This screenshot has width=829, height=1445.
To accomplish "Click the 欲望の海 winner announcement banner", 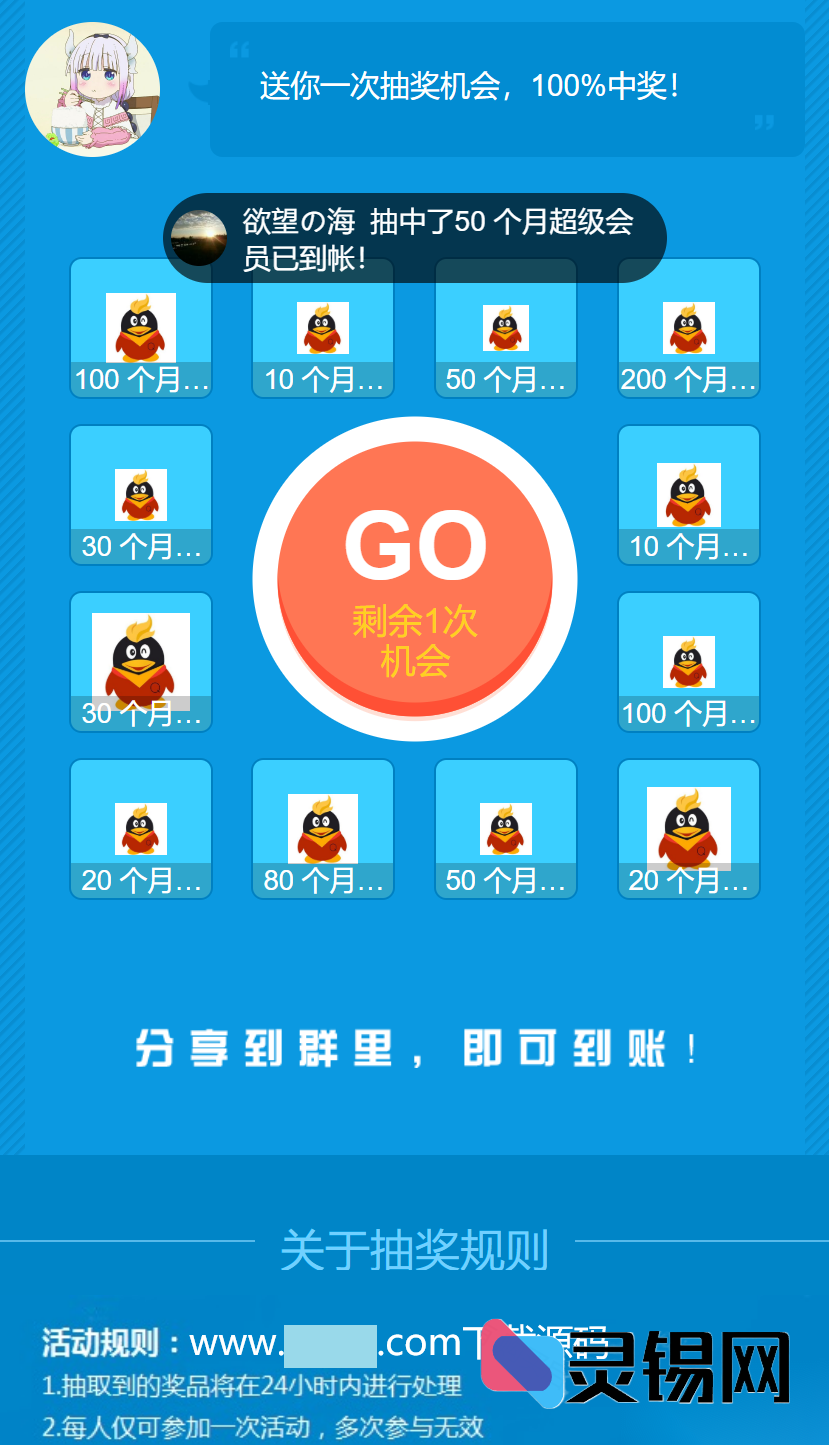I will click(414, 238).
